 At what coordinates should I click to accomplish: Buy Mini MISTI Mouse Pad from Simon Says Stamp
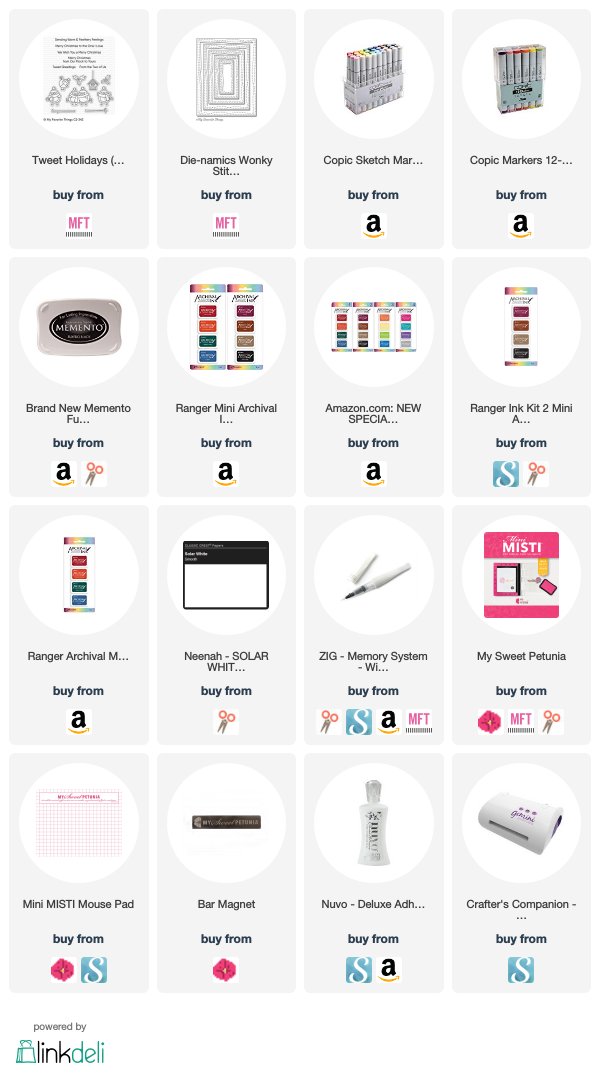point(94,970)
